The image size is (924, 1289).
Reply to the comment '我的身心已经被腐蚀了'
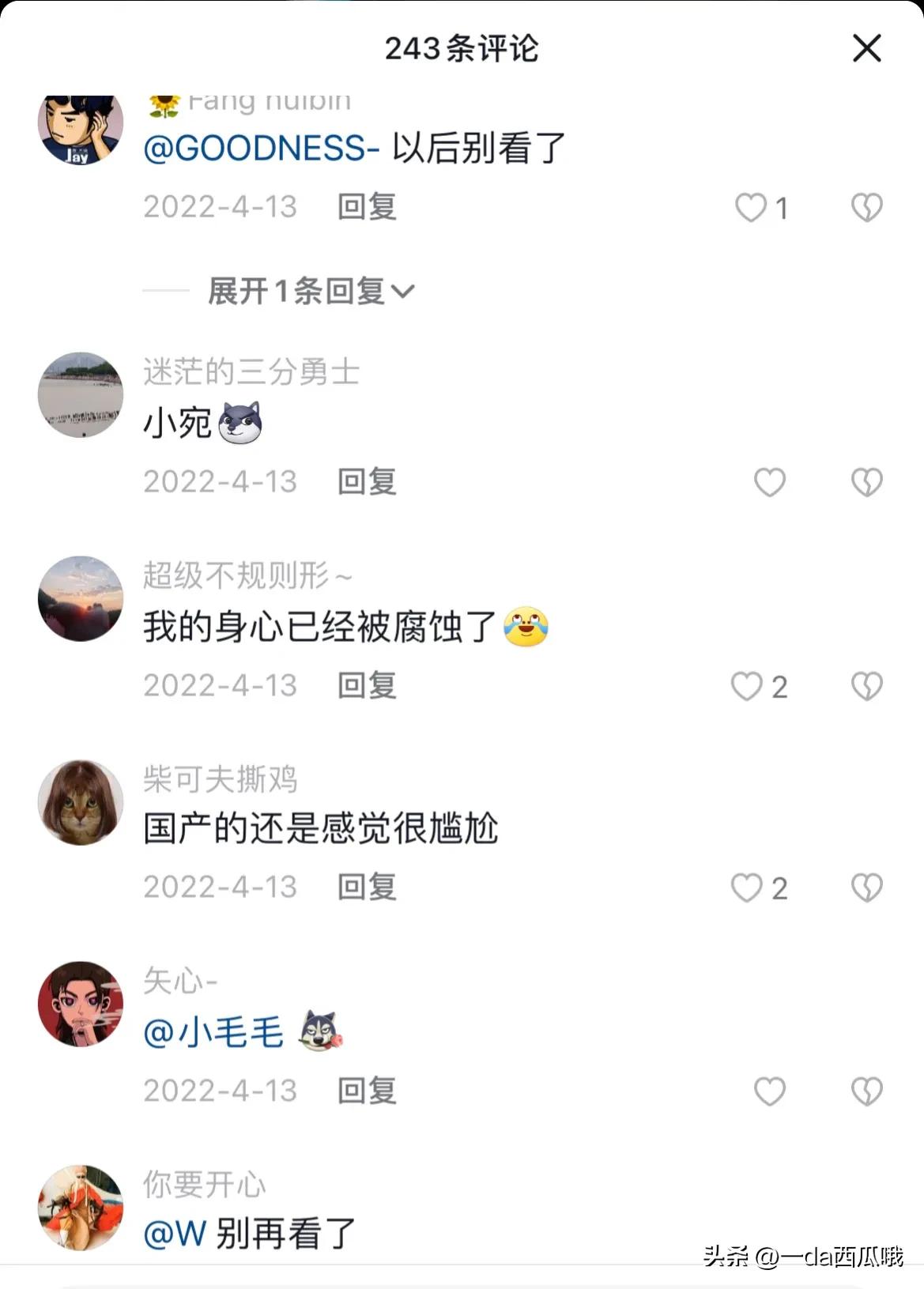coord(366,687)
